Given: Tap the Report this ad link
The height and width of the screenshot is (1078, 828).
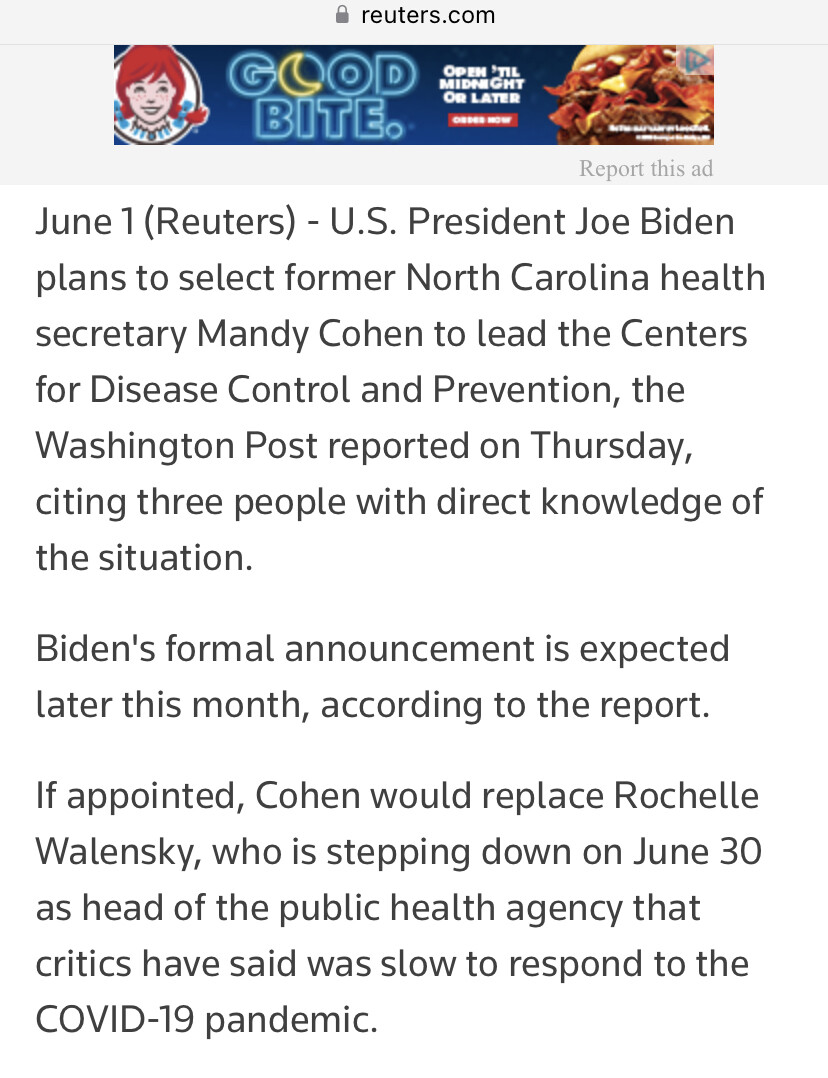Looking at the screenshot, I should (x=646, y=168).
